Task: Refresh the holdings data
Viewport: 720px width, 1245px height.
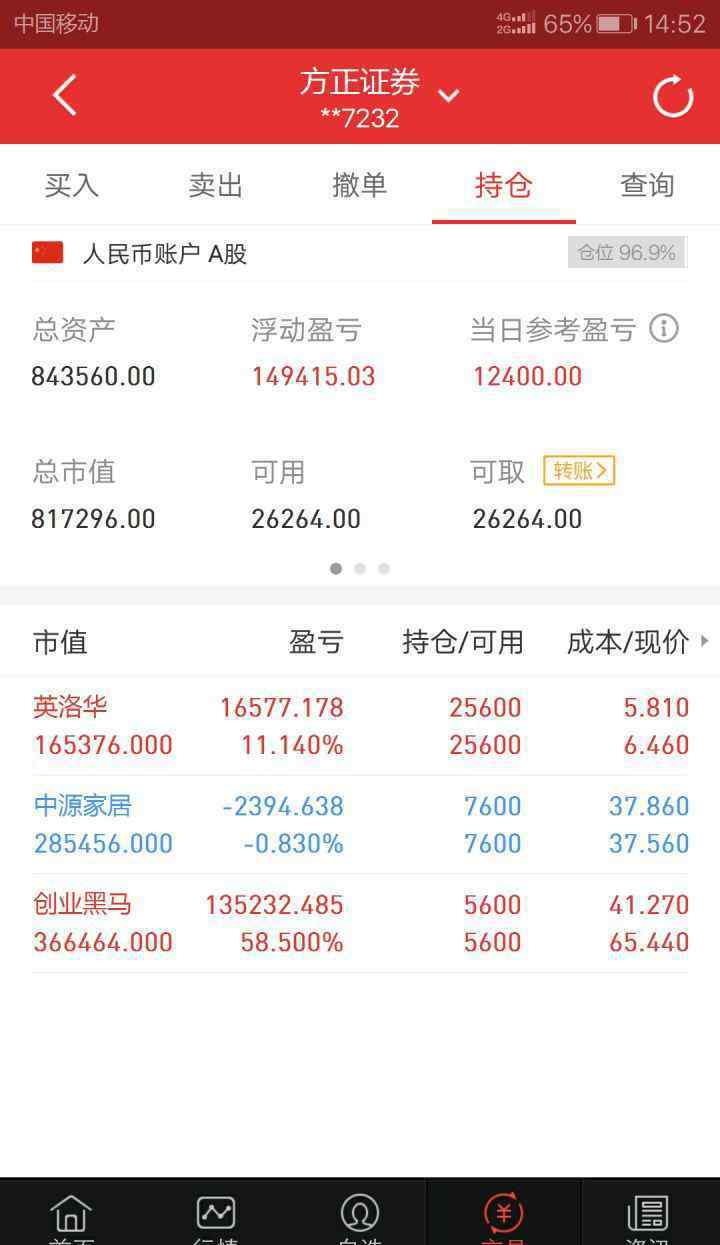Action: pyautogui.click(x=673, y=97)
